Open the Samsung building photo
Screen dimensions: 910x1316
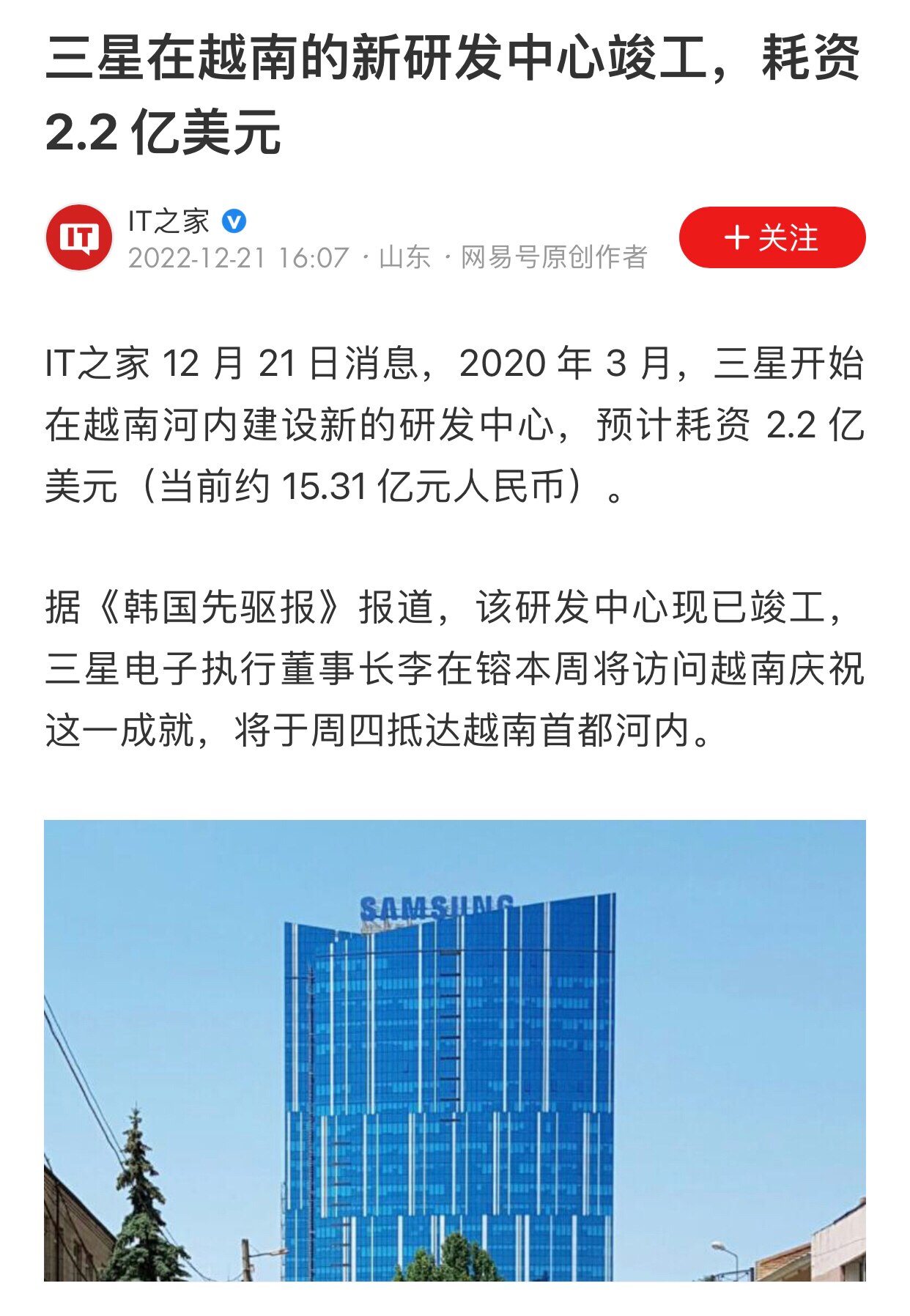[x=454, y=1062]
